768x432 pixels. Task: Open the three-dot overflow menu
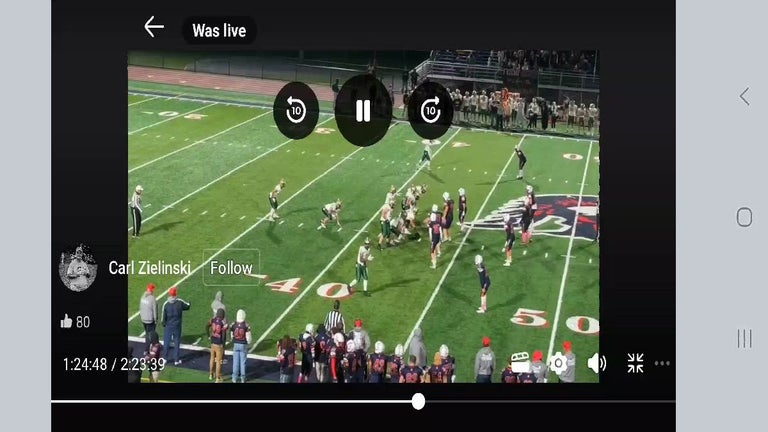coord(662,363)
